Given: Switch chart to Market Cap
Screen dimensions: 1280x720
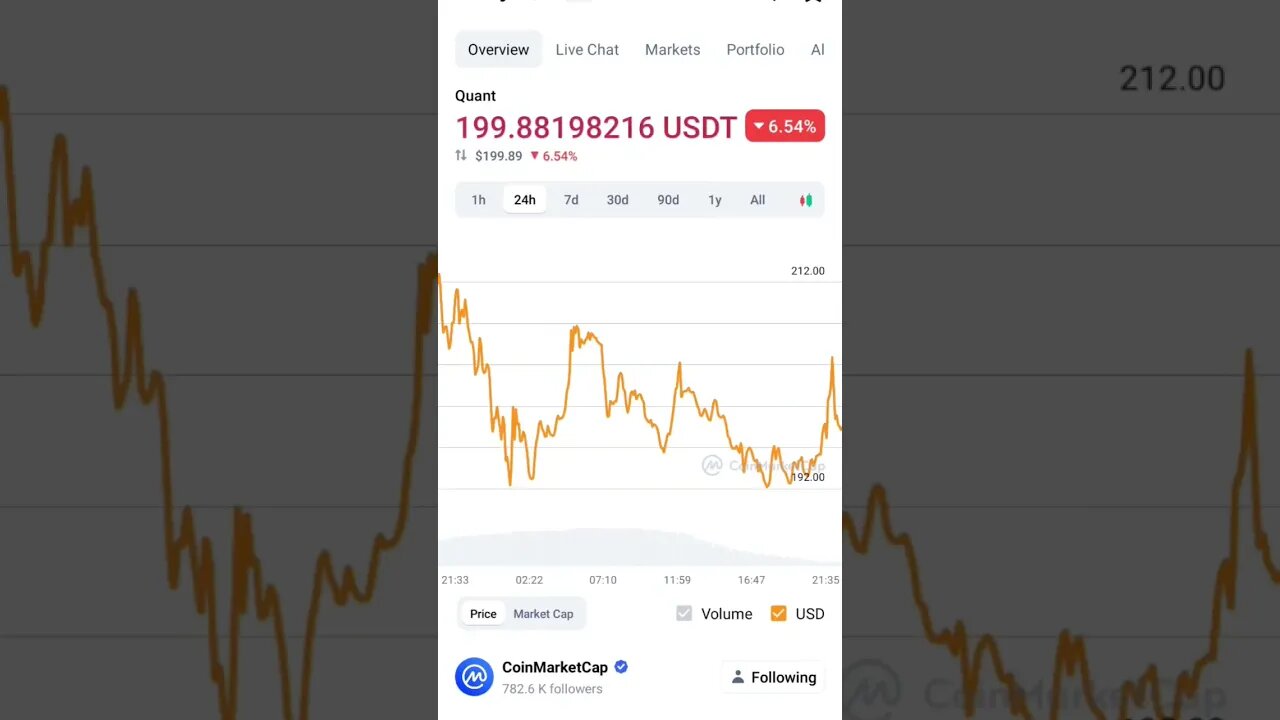Looking at the screenshot, I should click(543, 614).
